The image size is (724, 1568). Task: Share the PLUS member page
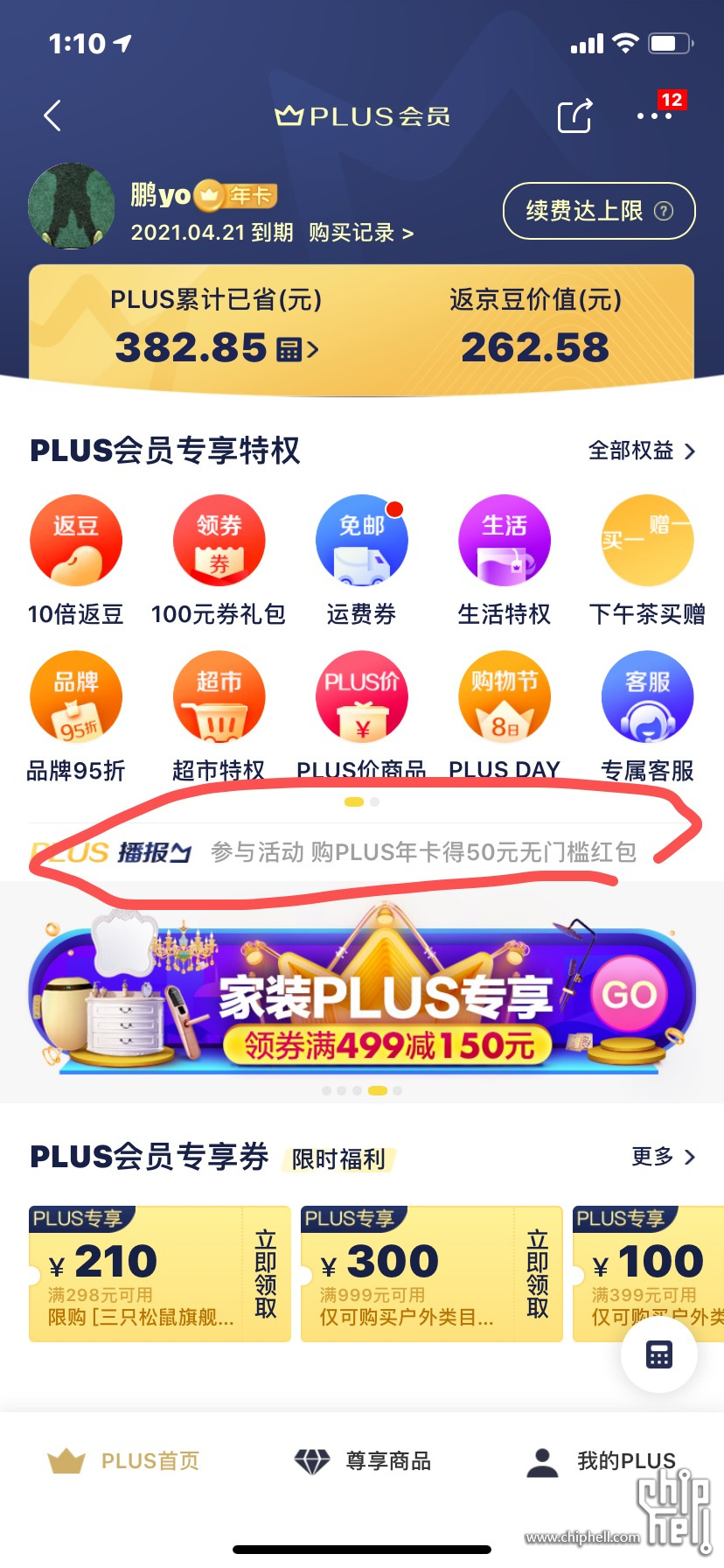pos(574,115)
